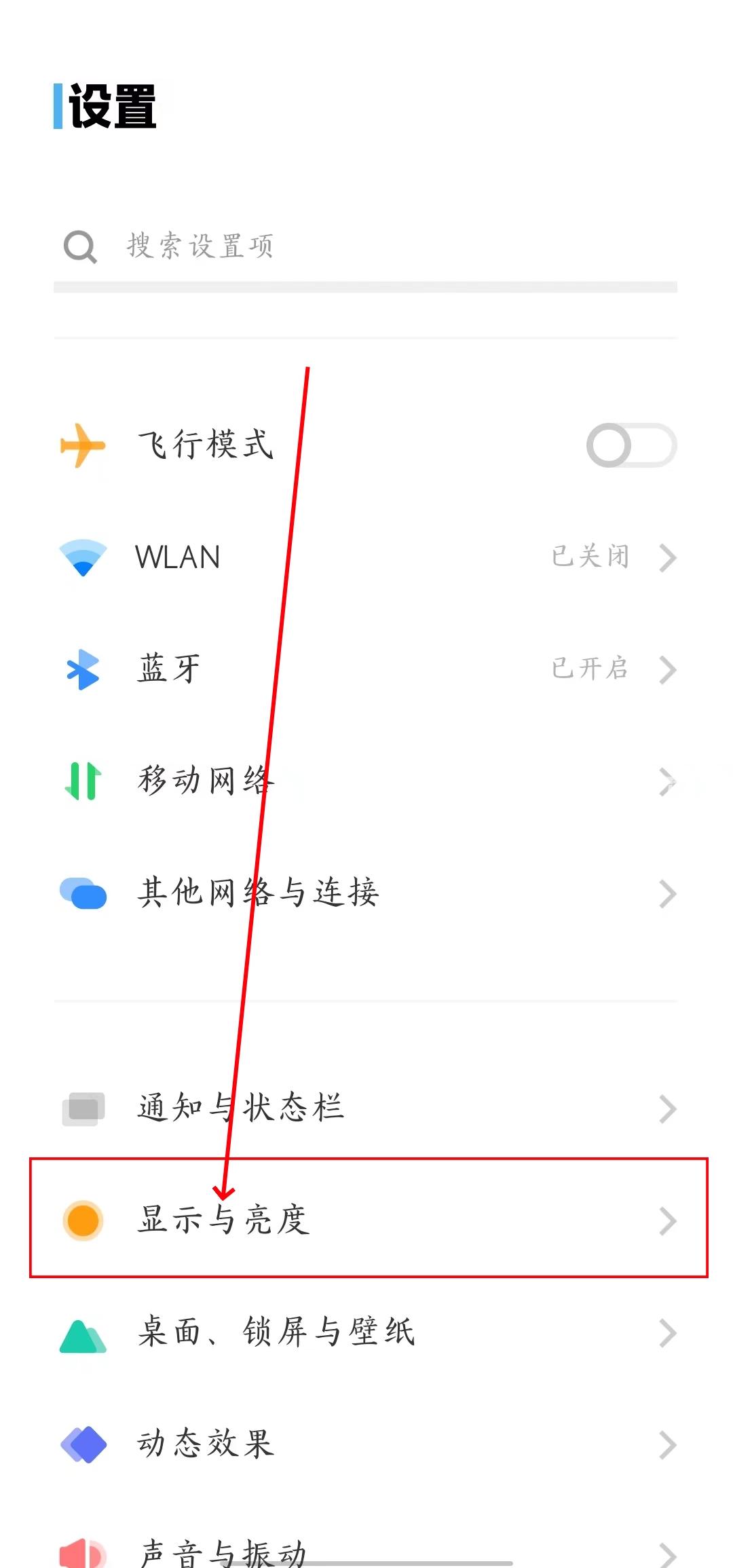Screen dimensions: 733x1568
Task: Open the 移动网络 settings
Action: (366, 781)
